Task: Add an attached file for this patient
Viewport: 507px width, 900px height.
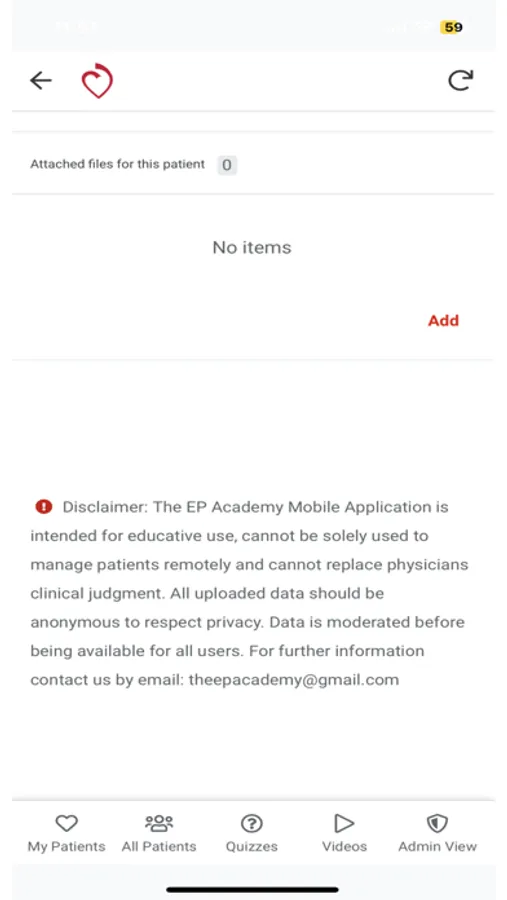Action: pyautogui.click(x=443, y=320)
